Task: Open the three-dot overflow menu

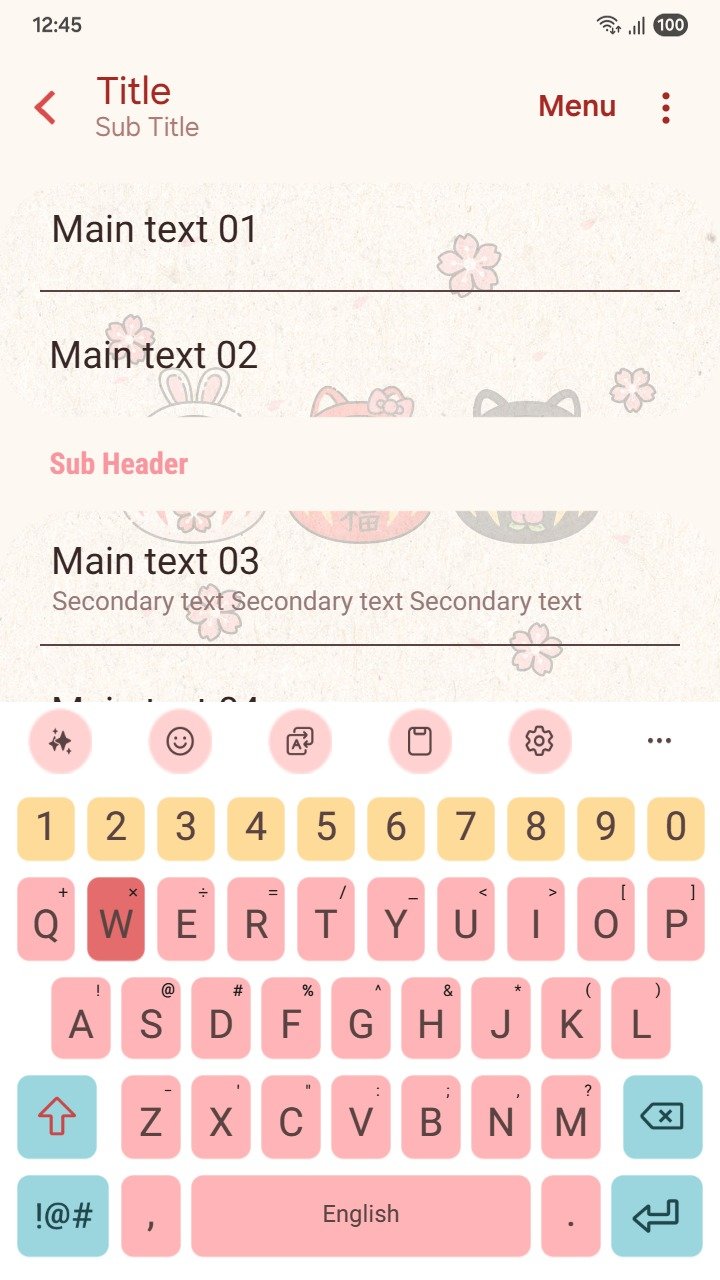Action: (666, 107)
